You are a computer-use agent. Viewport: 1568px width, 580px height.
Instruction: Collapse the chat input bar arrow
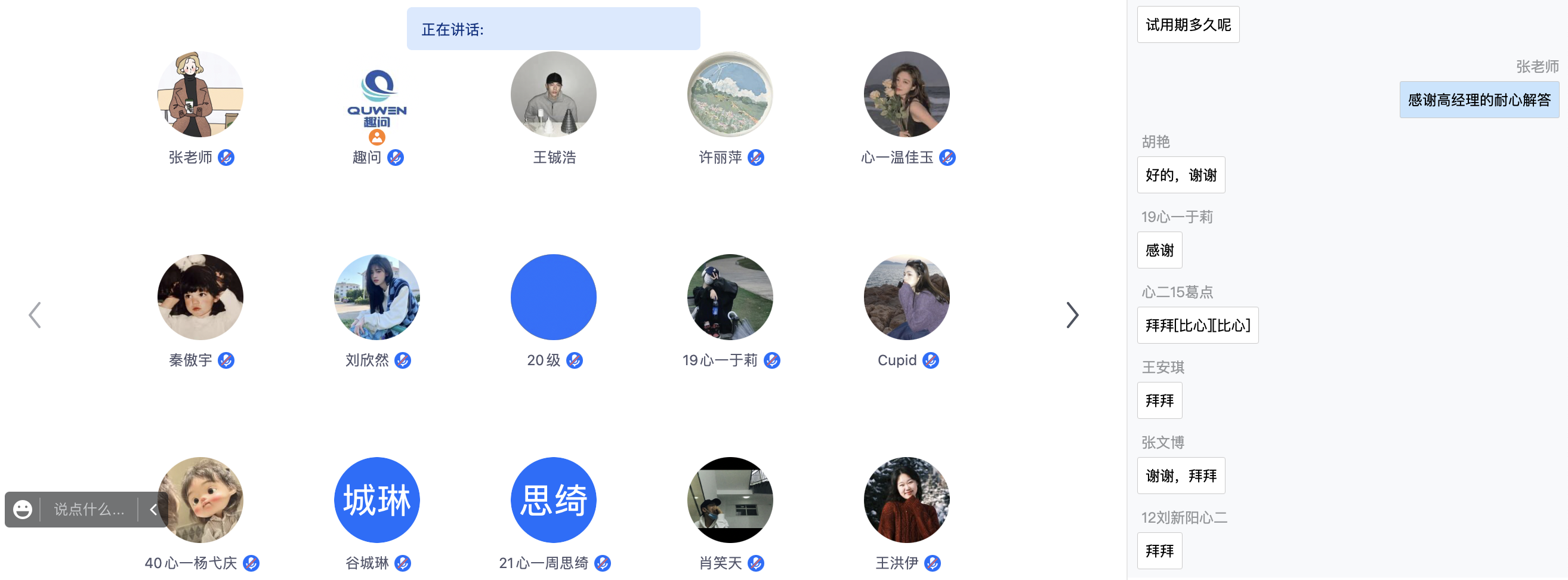point(153,510)
